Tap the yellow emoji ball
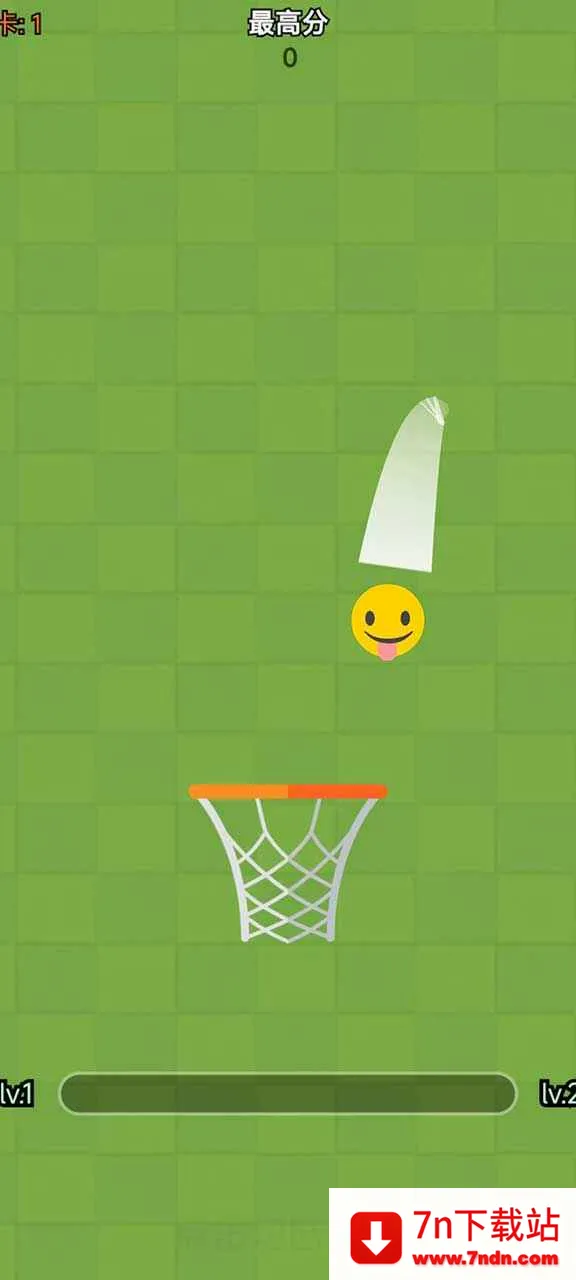The image size is (576, 1280). [x=388, y=622]
